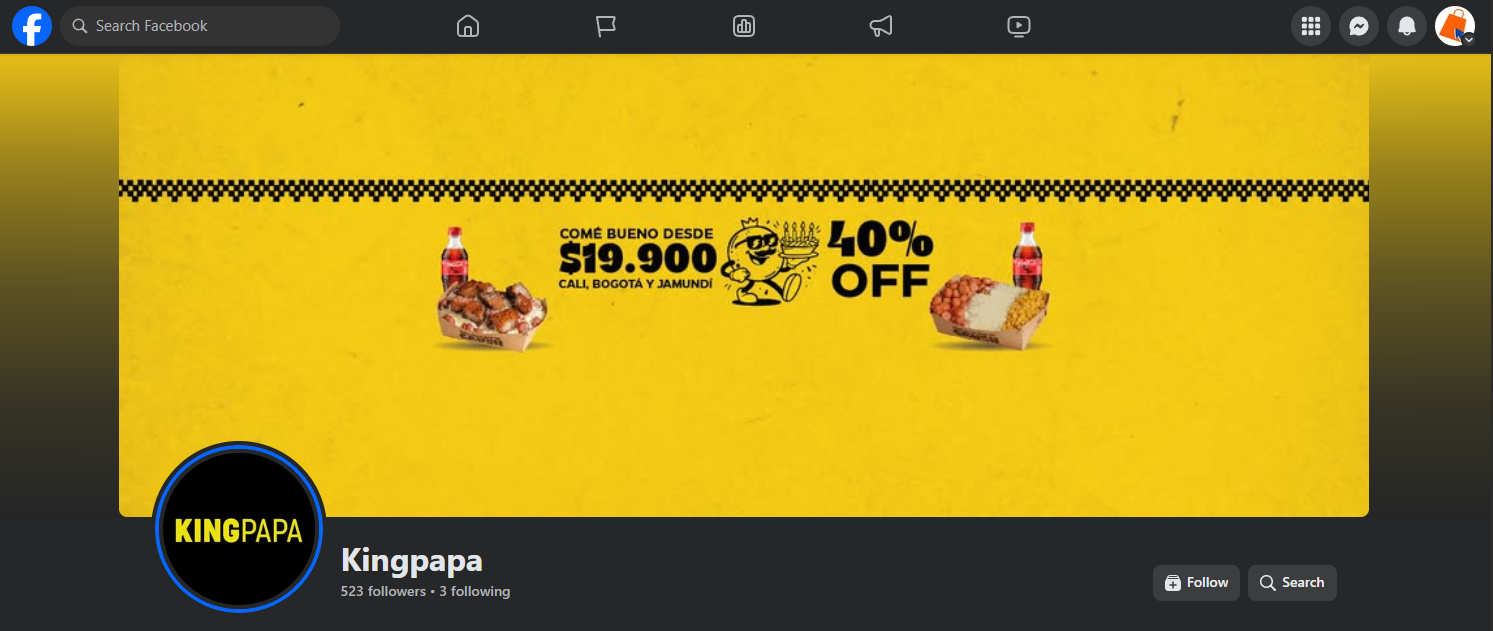This screenshot has height=631, width=1493.
Task: View the 3 following list
Action: 474,592
